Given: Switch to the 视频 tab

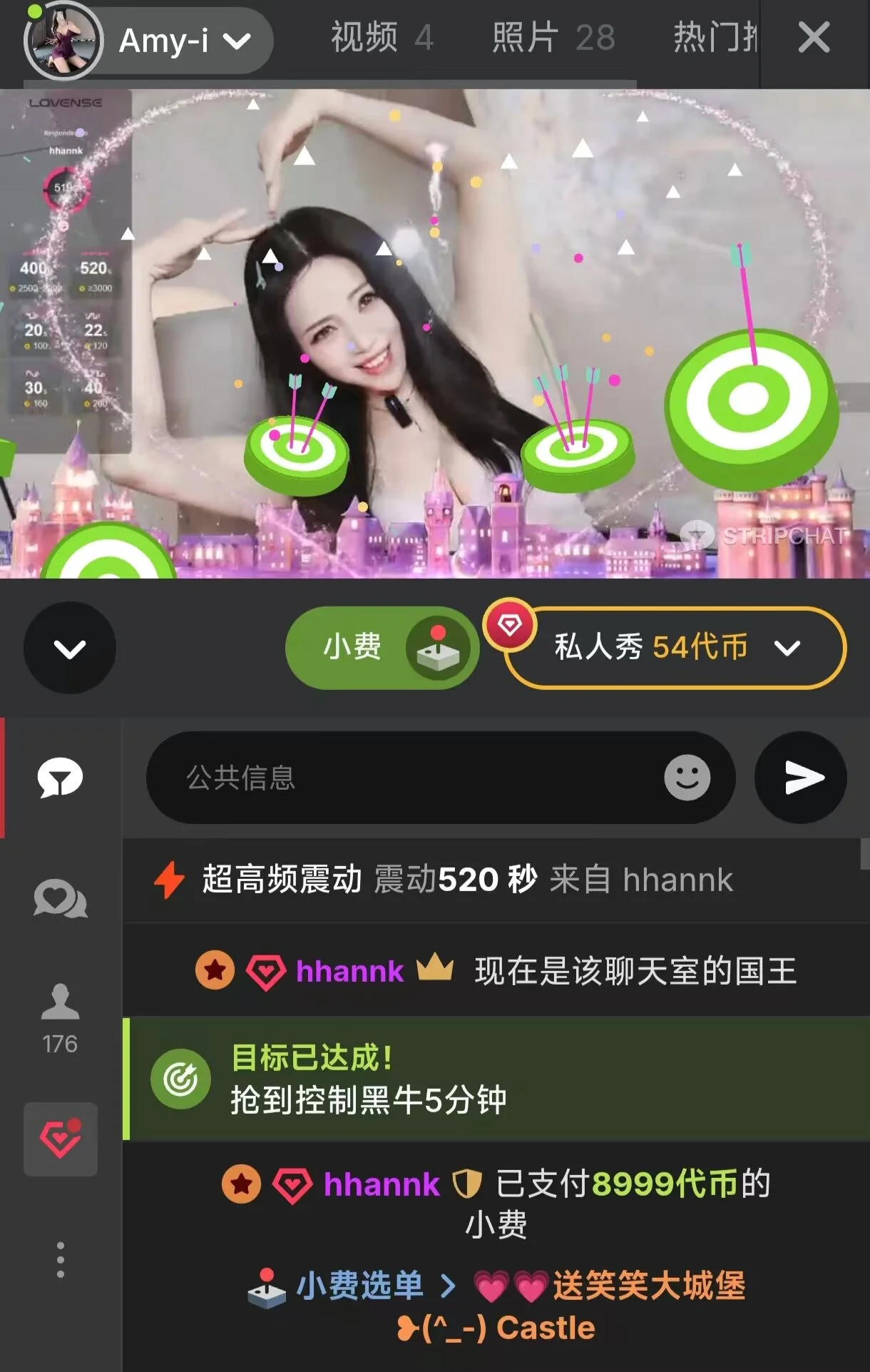Looking at the screenshot, I should (x=382, y=37).
